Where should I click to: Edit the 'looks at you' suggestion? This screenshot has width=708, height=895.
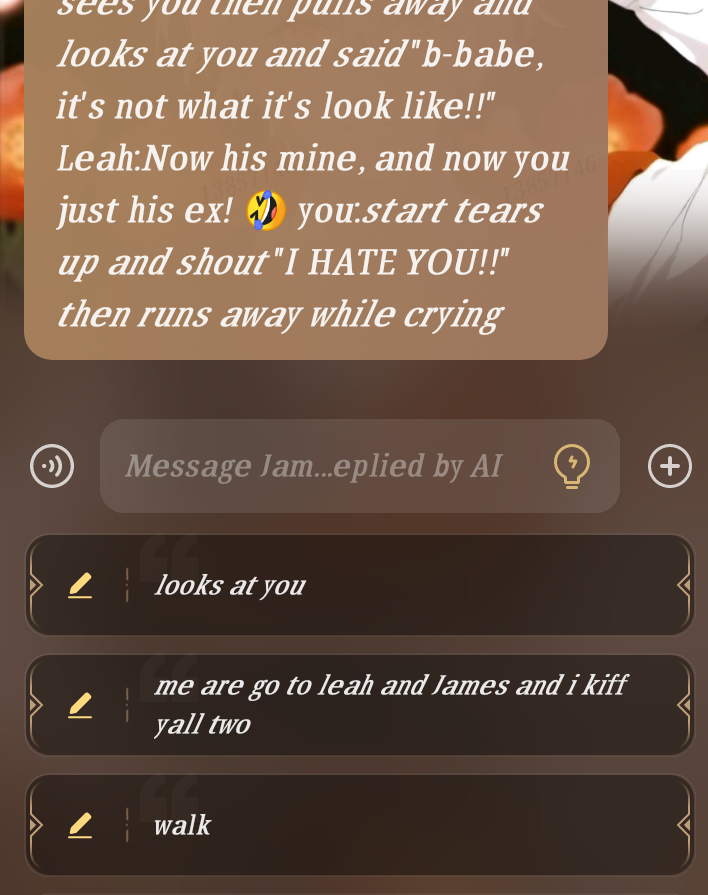80,585
